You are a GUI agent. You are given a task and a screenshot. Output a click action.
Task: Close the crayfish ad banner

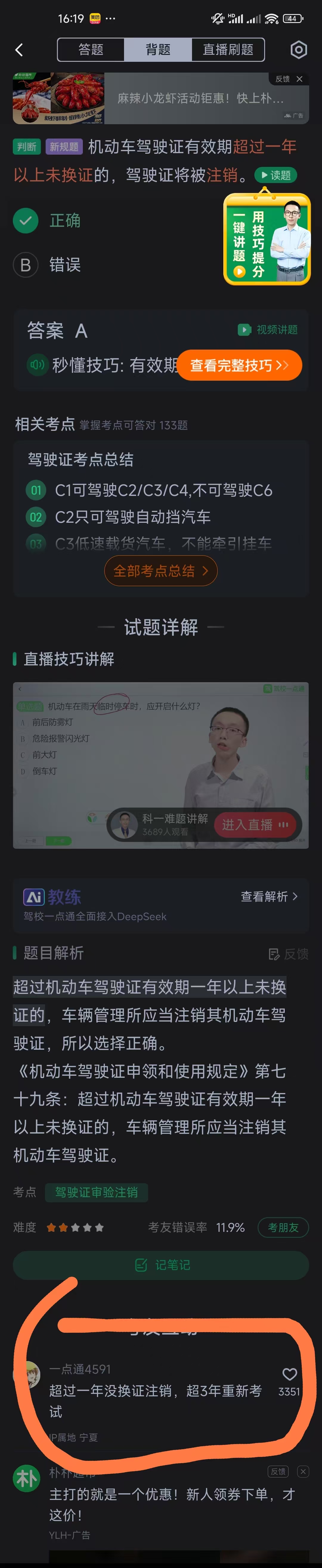tap(300, 79)
